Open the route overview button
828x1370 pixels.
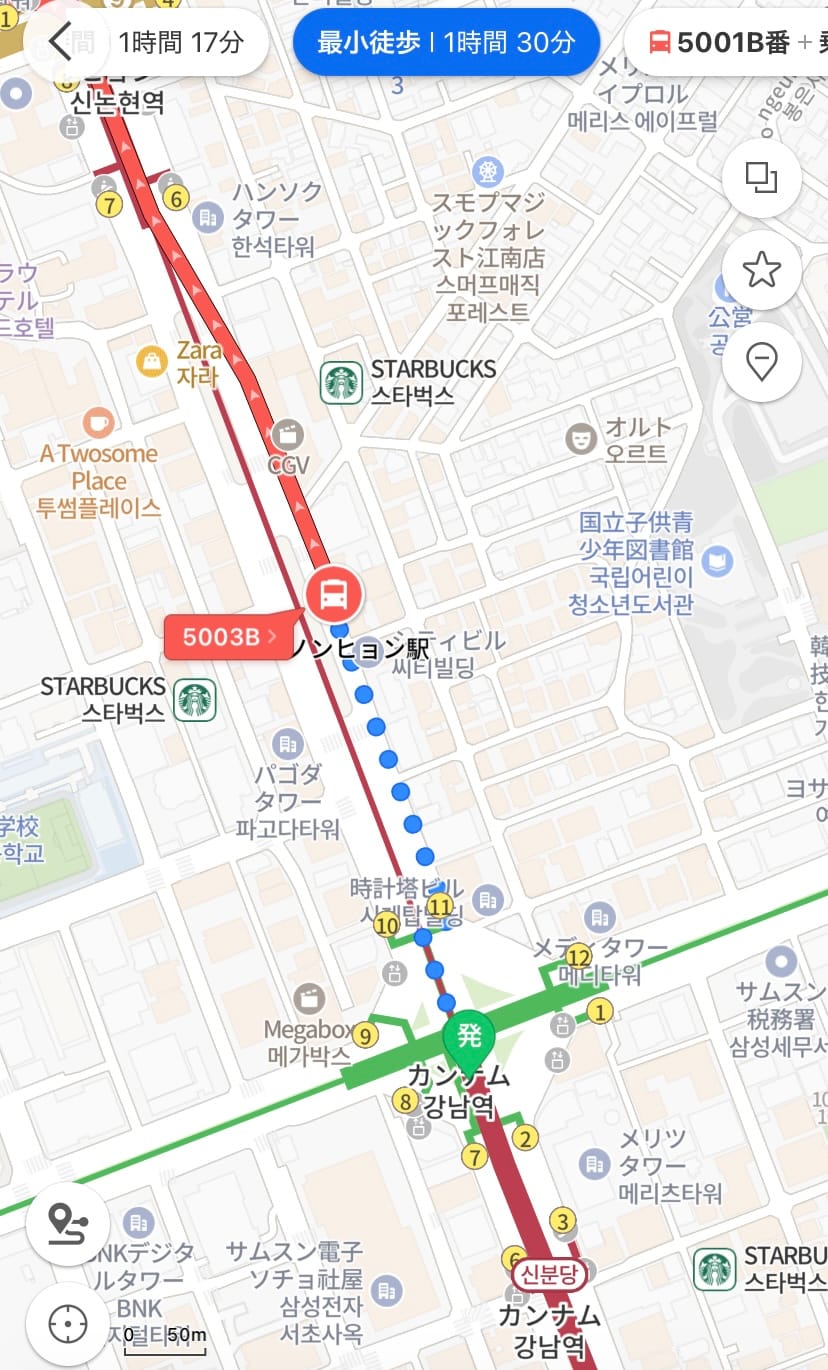[68, 1224]
